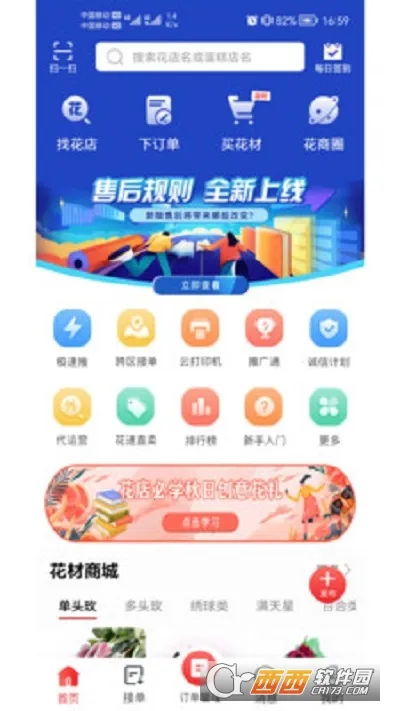Open 推广通

264,338
